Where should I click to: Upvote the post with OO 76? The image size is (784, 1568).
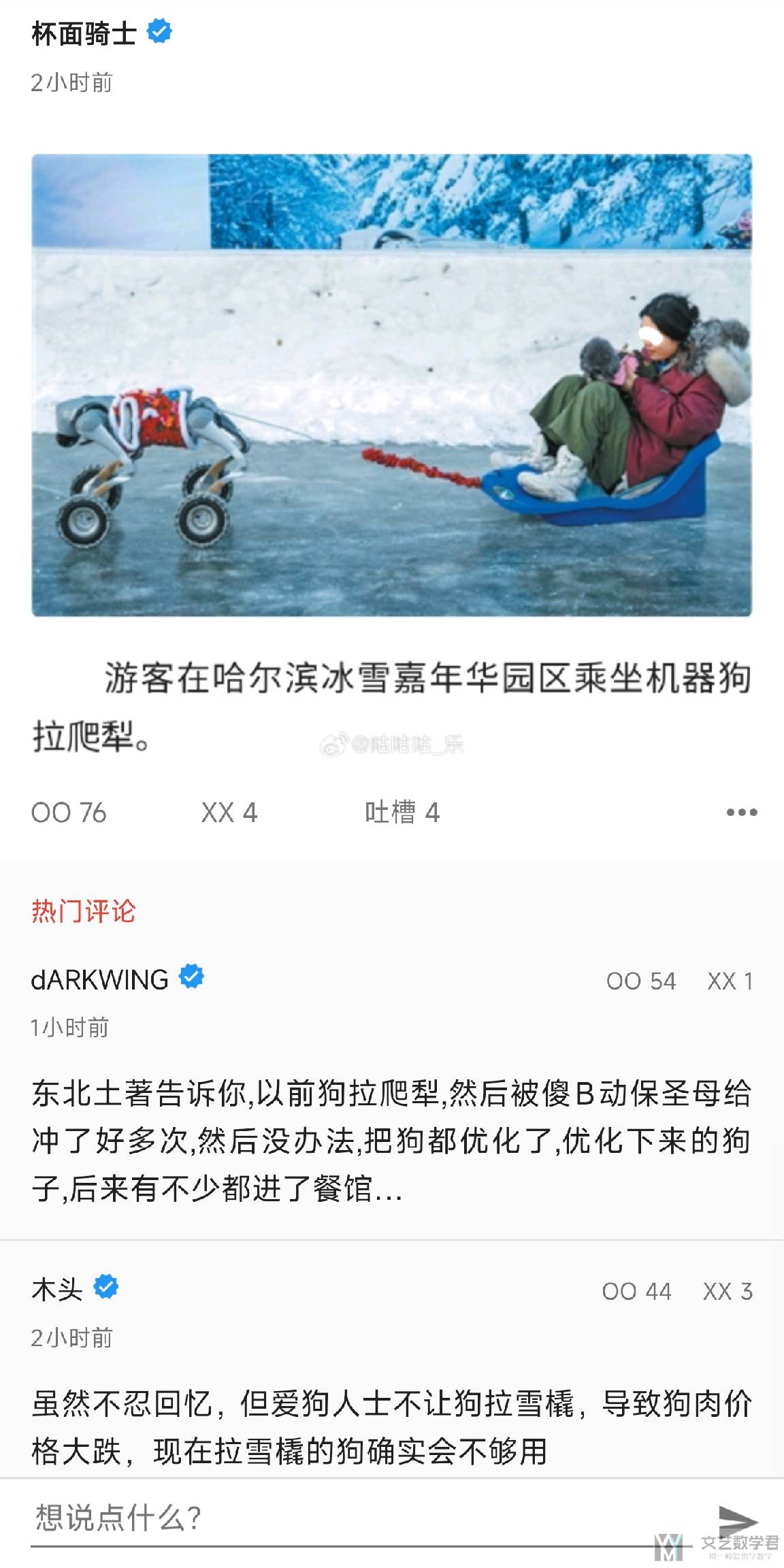[x=69, y=813]
